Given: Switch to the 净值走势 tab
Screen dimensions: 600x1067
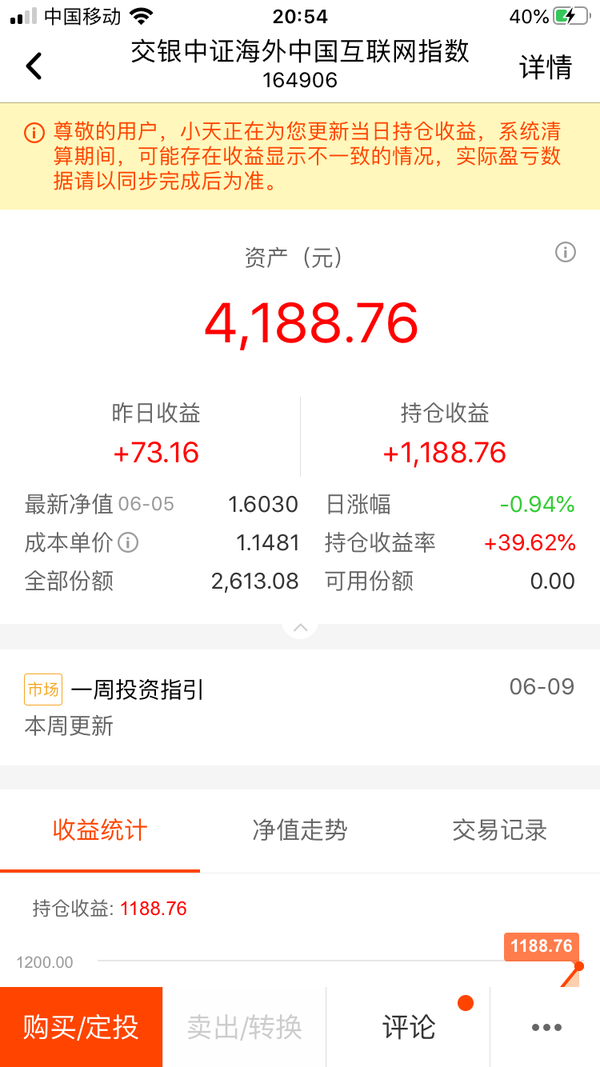Looking at the screenshot, I should point(300,830).
